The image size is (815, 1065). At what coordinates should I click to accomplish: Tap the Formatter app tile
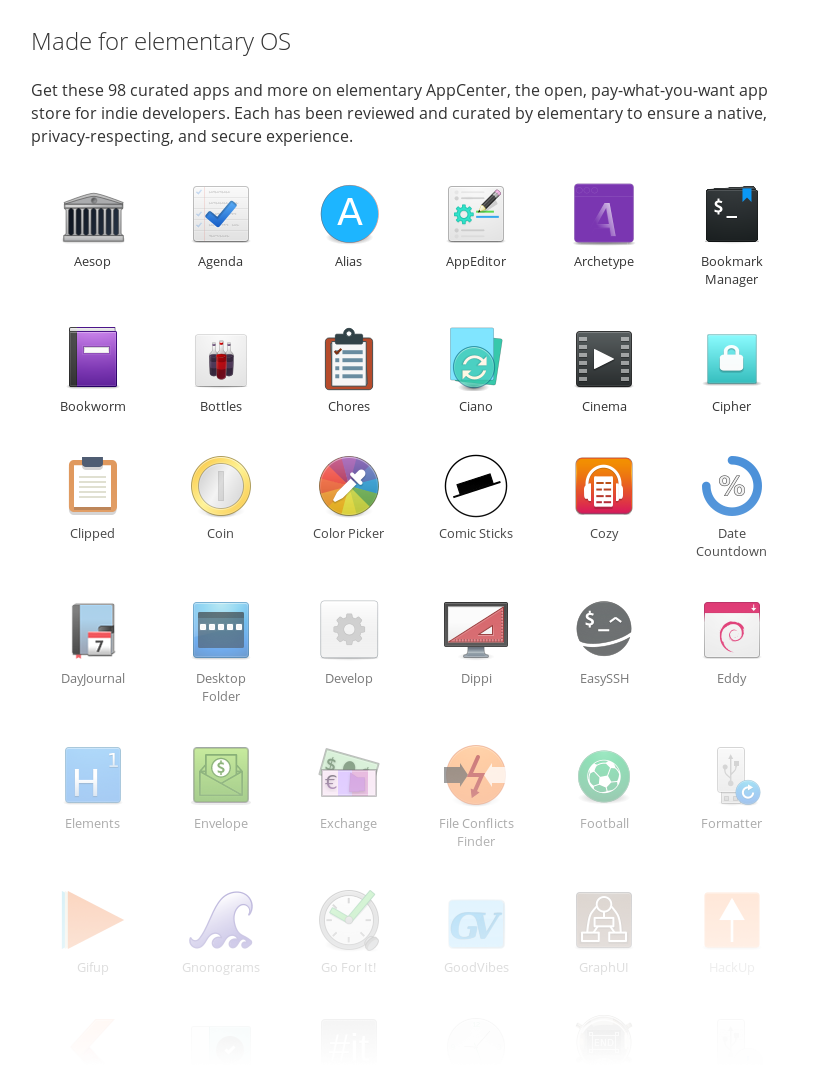point(732,776)
